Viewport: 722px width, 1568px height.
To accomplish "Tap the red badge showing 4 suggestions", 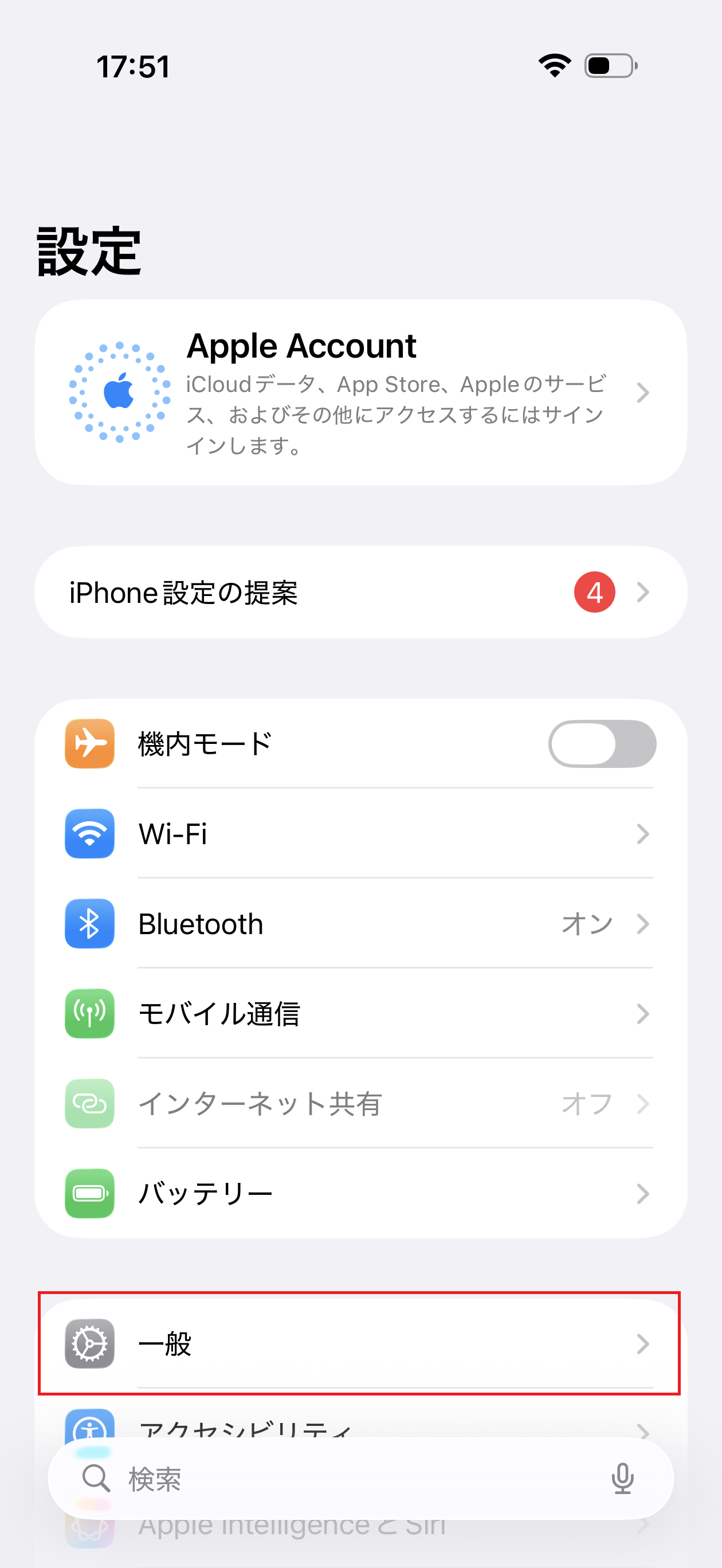I will click(x=594, y=591).
